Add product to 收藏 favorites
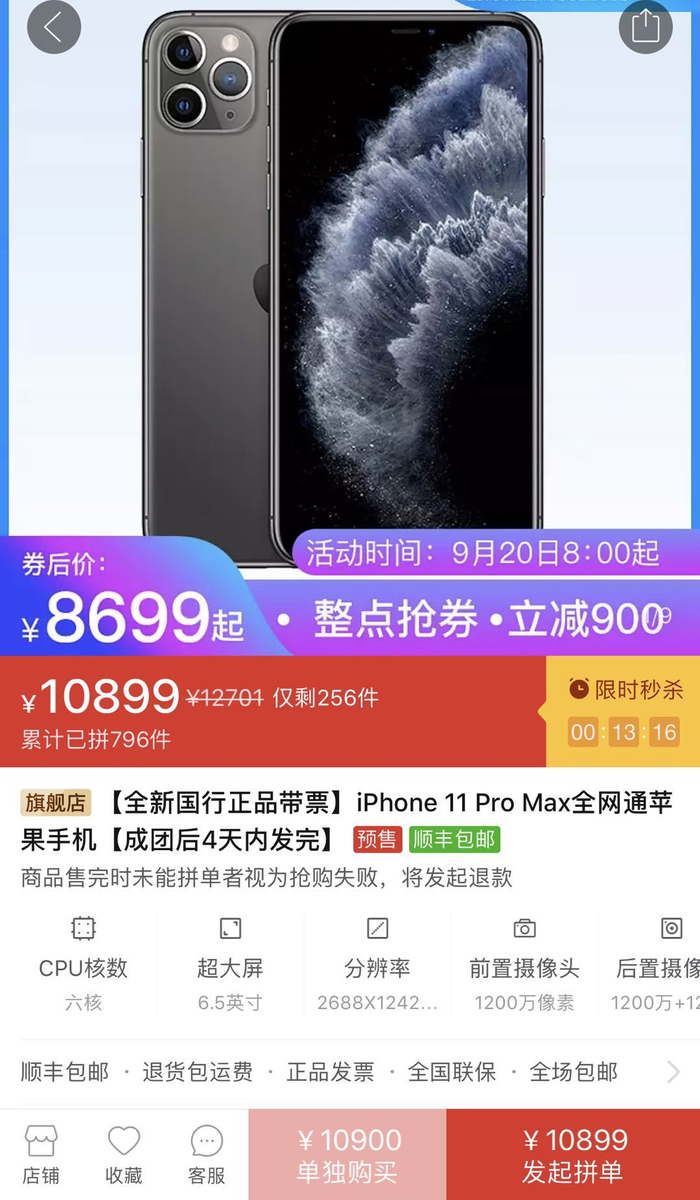Viewport: 700px width, 1200px height. [124, 1155]
